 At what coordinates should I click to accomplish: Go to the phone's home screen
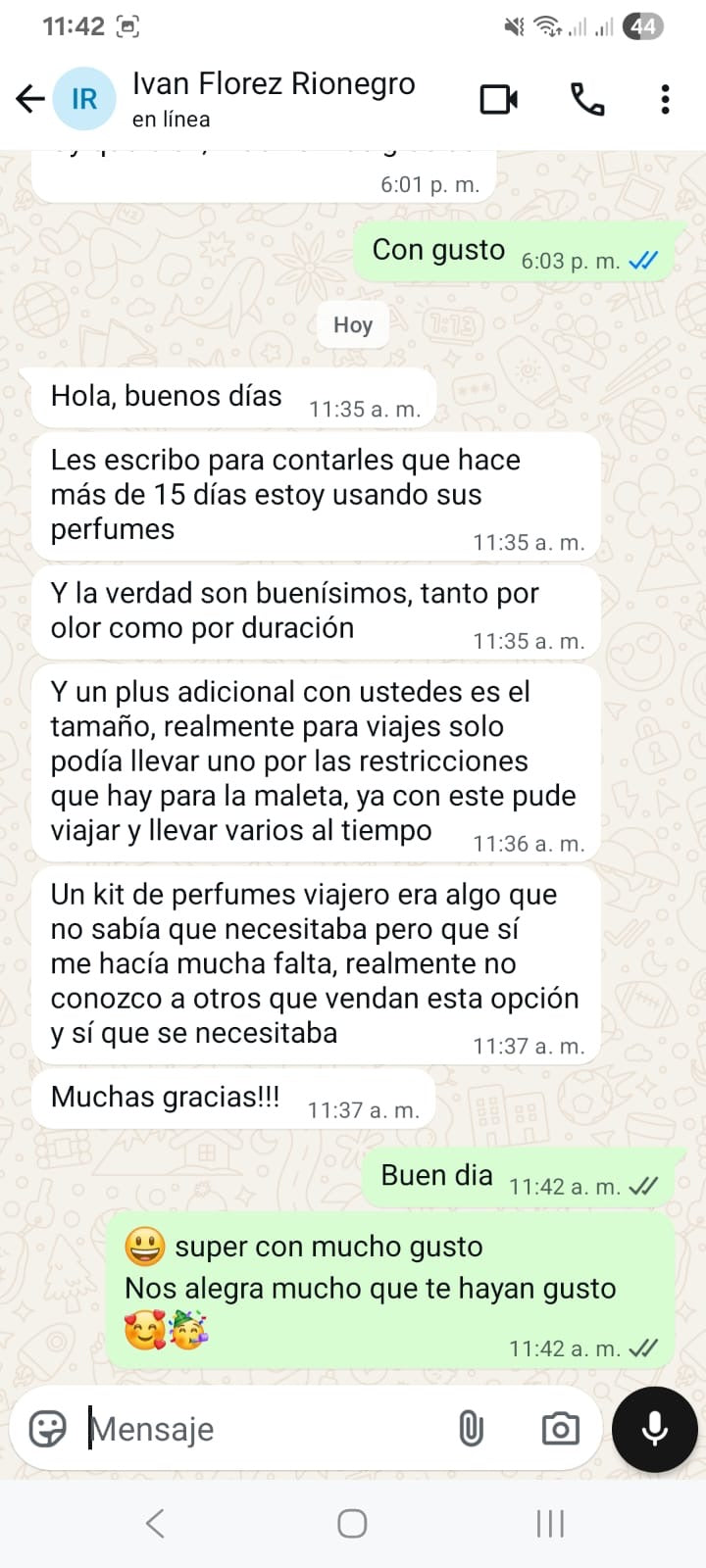[352, 1523]
